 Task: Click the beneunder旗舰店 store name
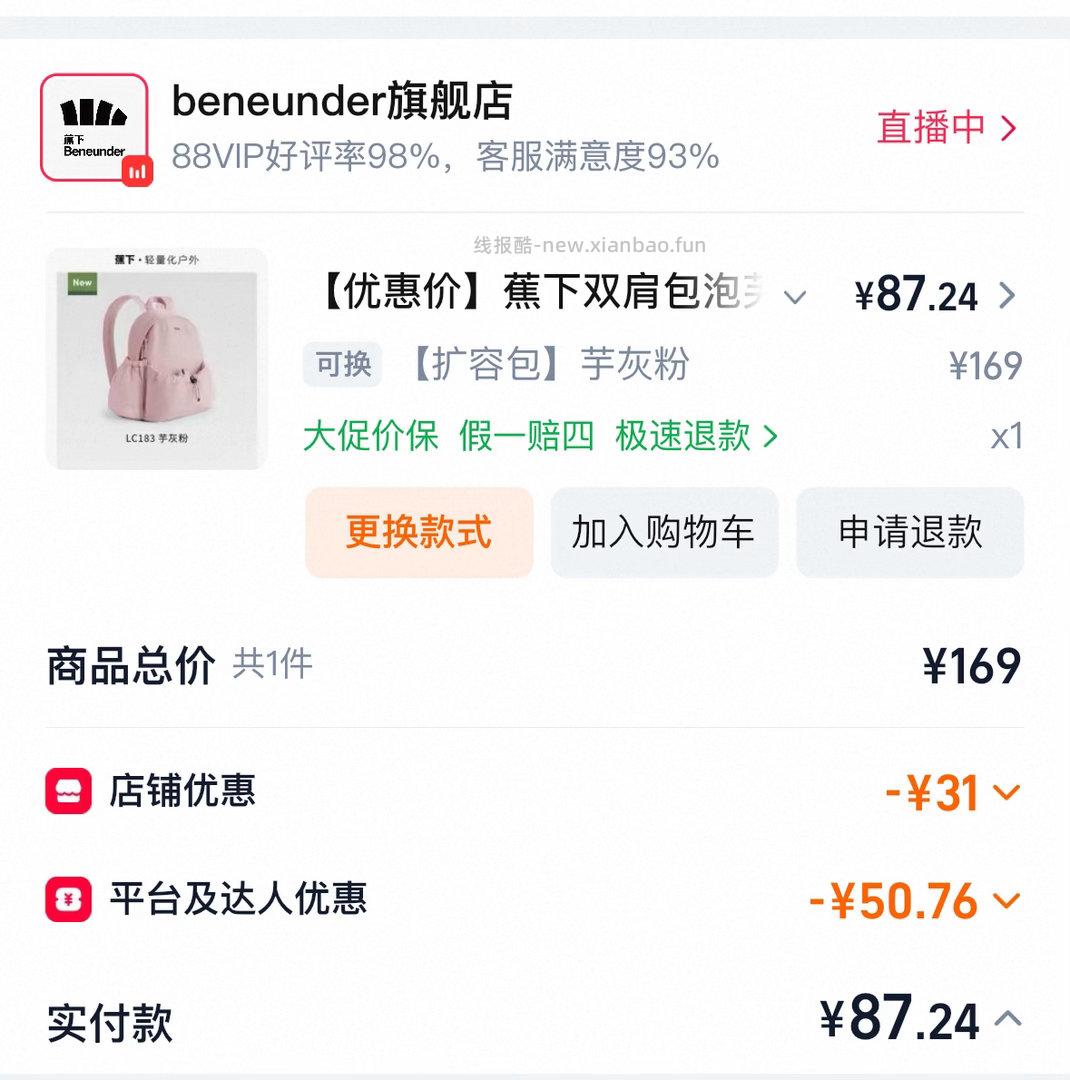tap(341, 104)
